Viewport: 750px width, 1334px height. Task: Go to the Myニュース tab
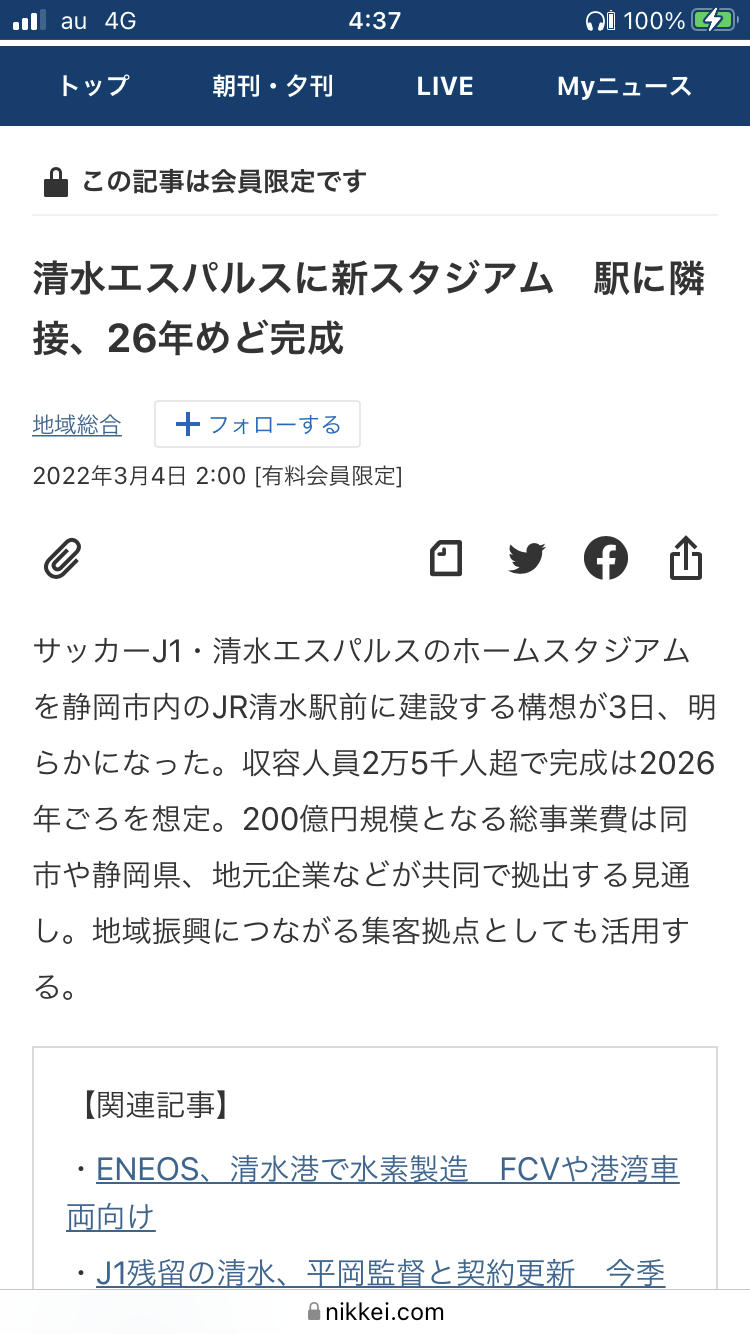point(624,86)
